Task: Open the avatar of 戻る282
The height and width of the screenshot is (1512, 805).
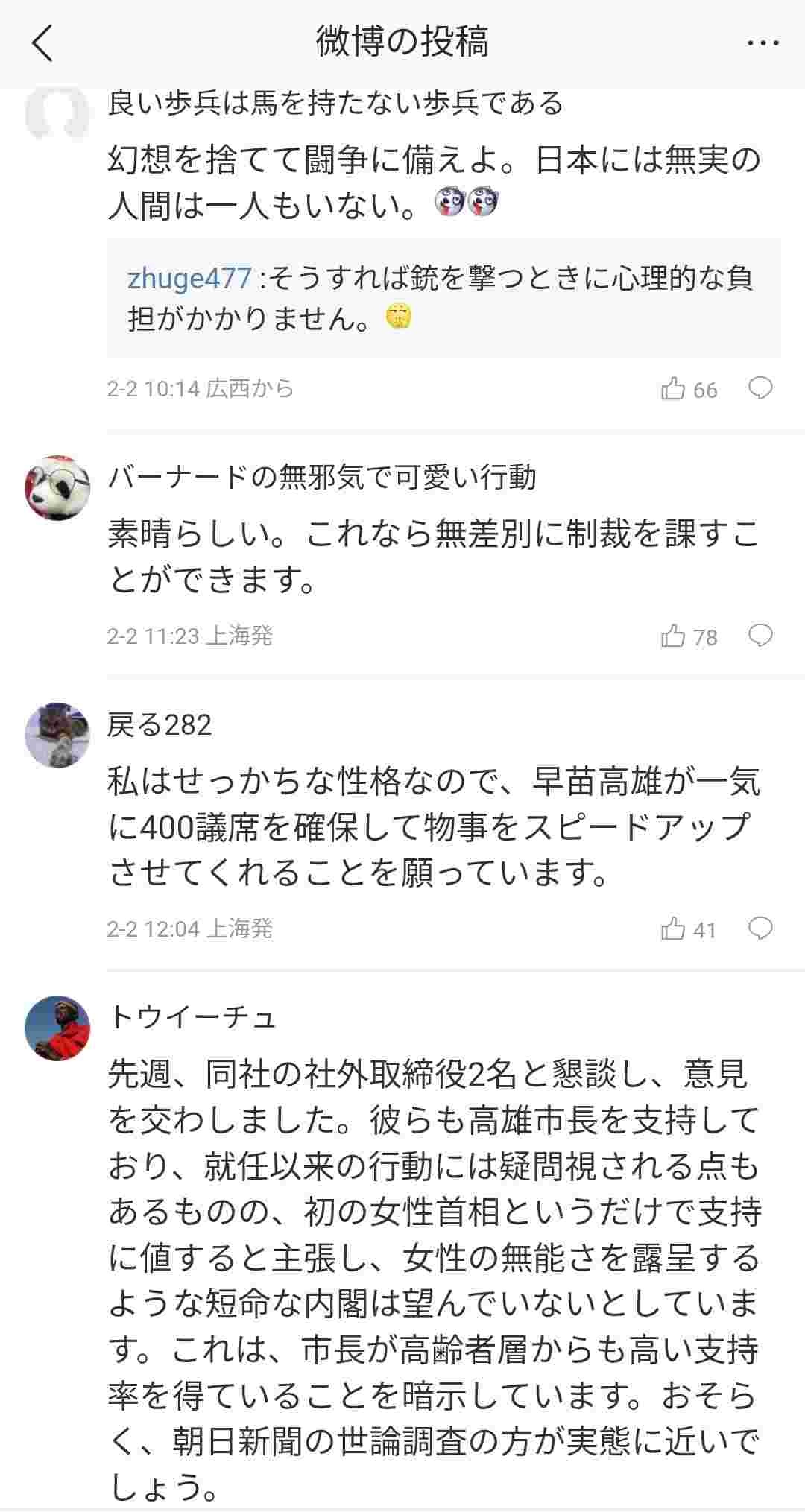Action: [57, 735]
